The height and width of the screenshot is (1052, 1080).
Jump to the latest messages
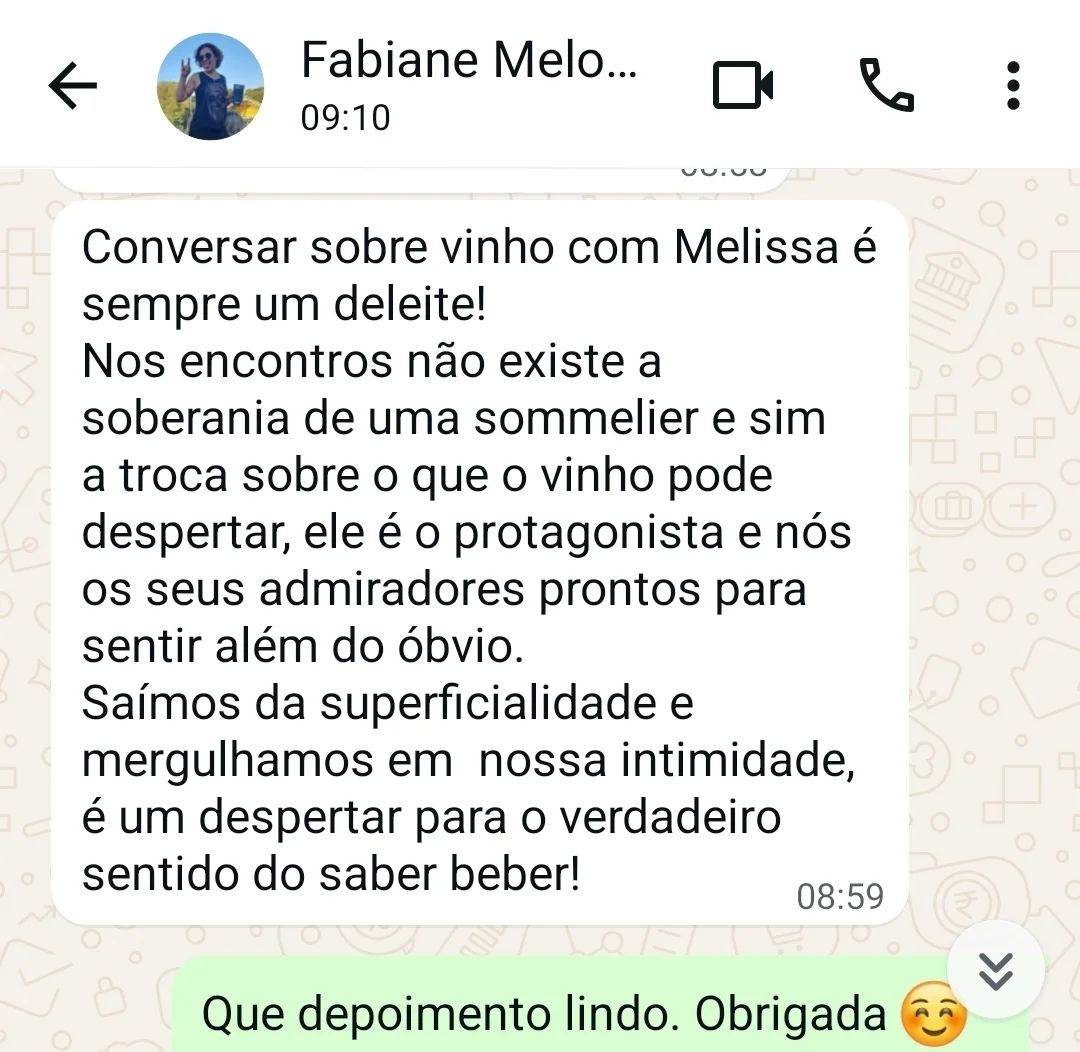click(995, 971)
